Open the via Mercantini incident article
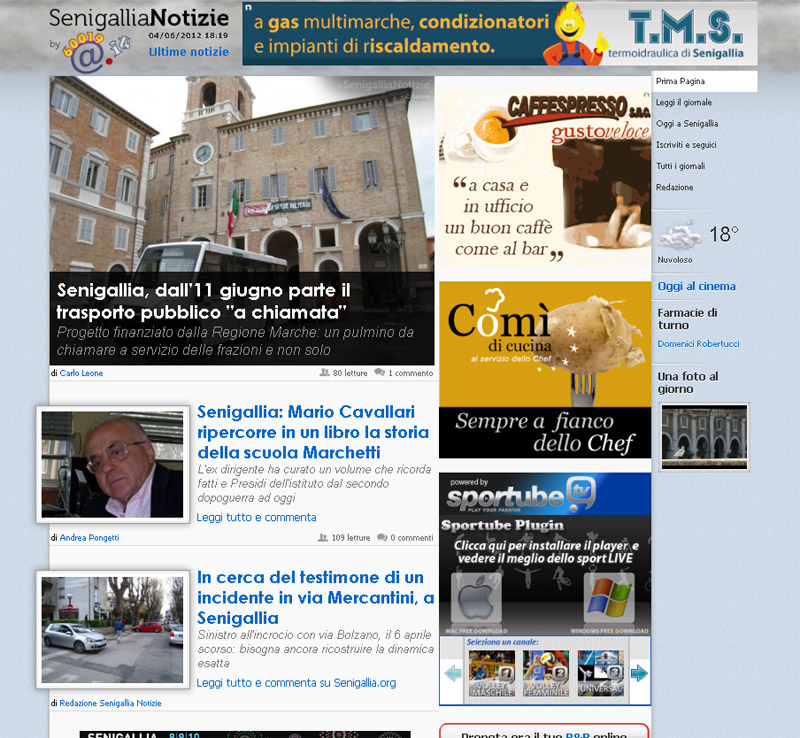The width and height of the screenshot is (800, 738). click(315, 597)
